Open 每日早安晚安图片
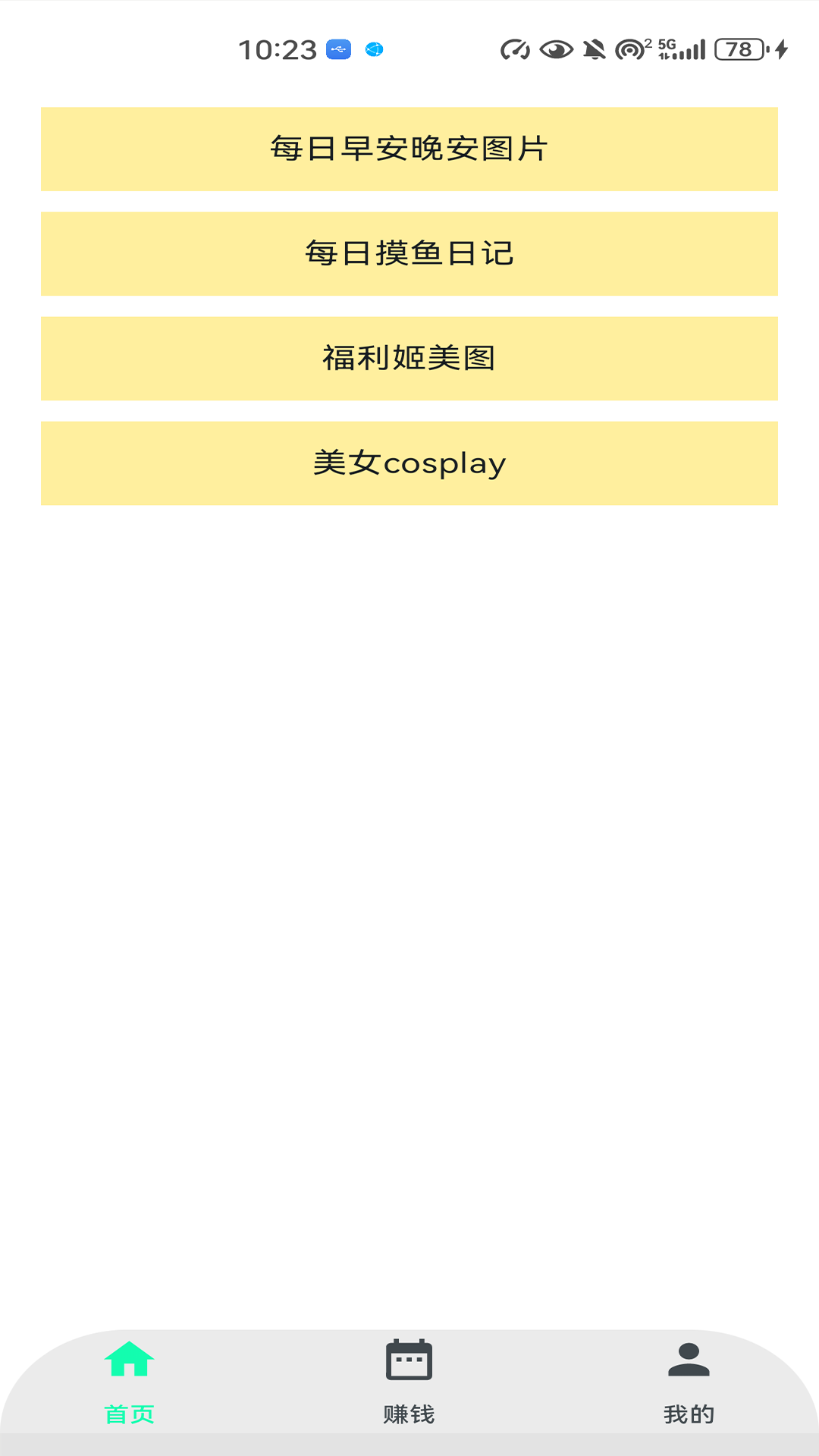Image resolution: width=819 pixels, height=1456 pixels. click(x=409, y=149)
